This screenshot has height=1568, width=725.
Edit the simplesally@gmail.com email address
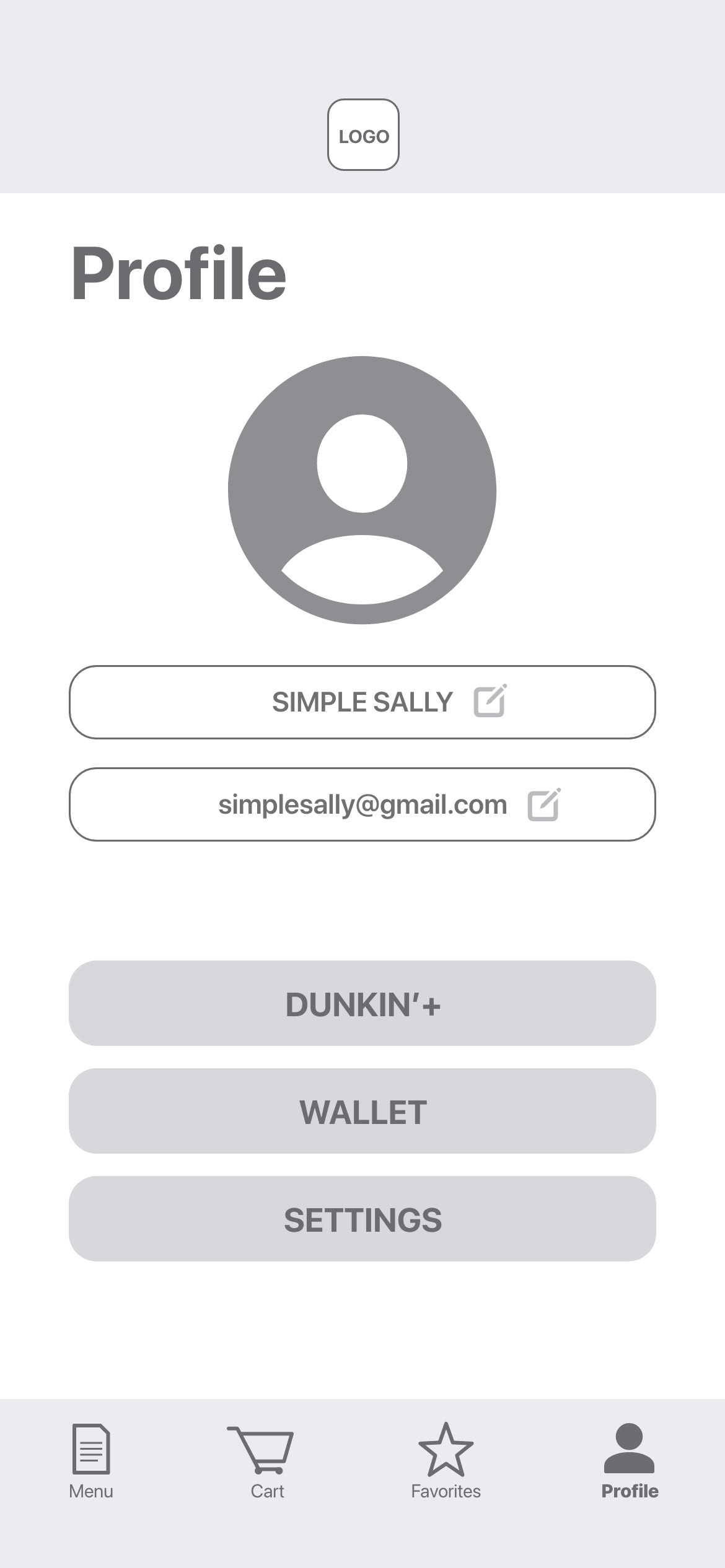(544, 805)
